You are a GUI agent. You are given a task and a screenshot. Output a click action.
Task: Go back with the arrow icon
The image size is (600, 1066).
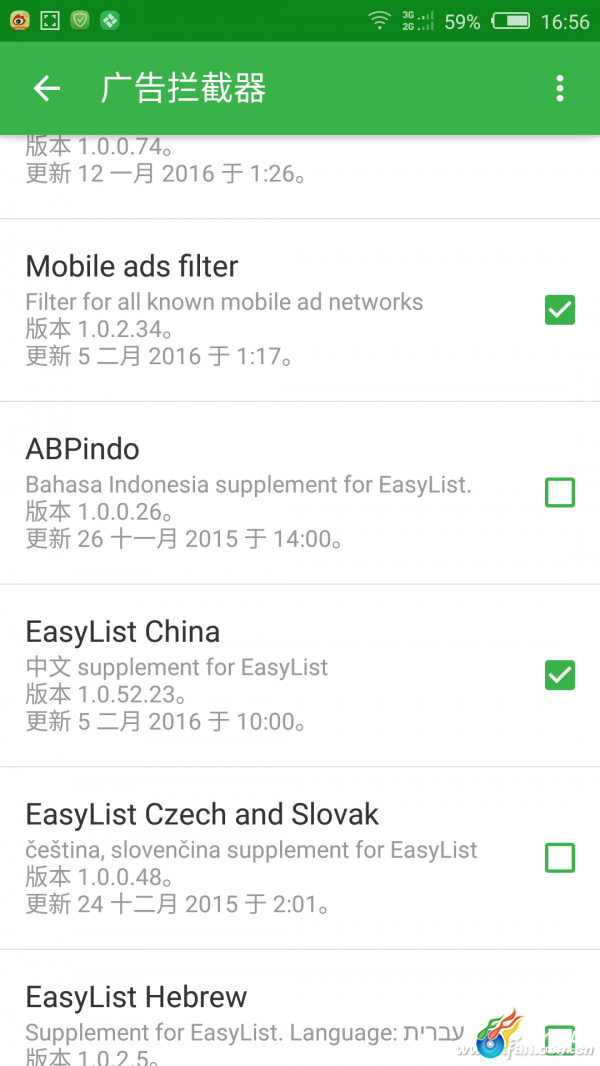[47, 88]
